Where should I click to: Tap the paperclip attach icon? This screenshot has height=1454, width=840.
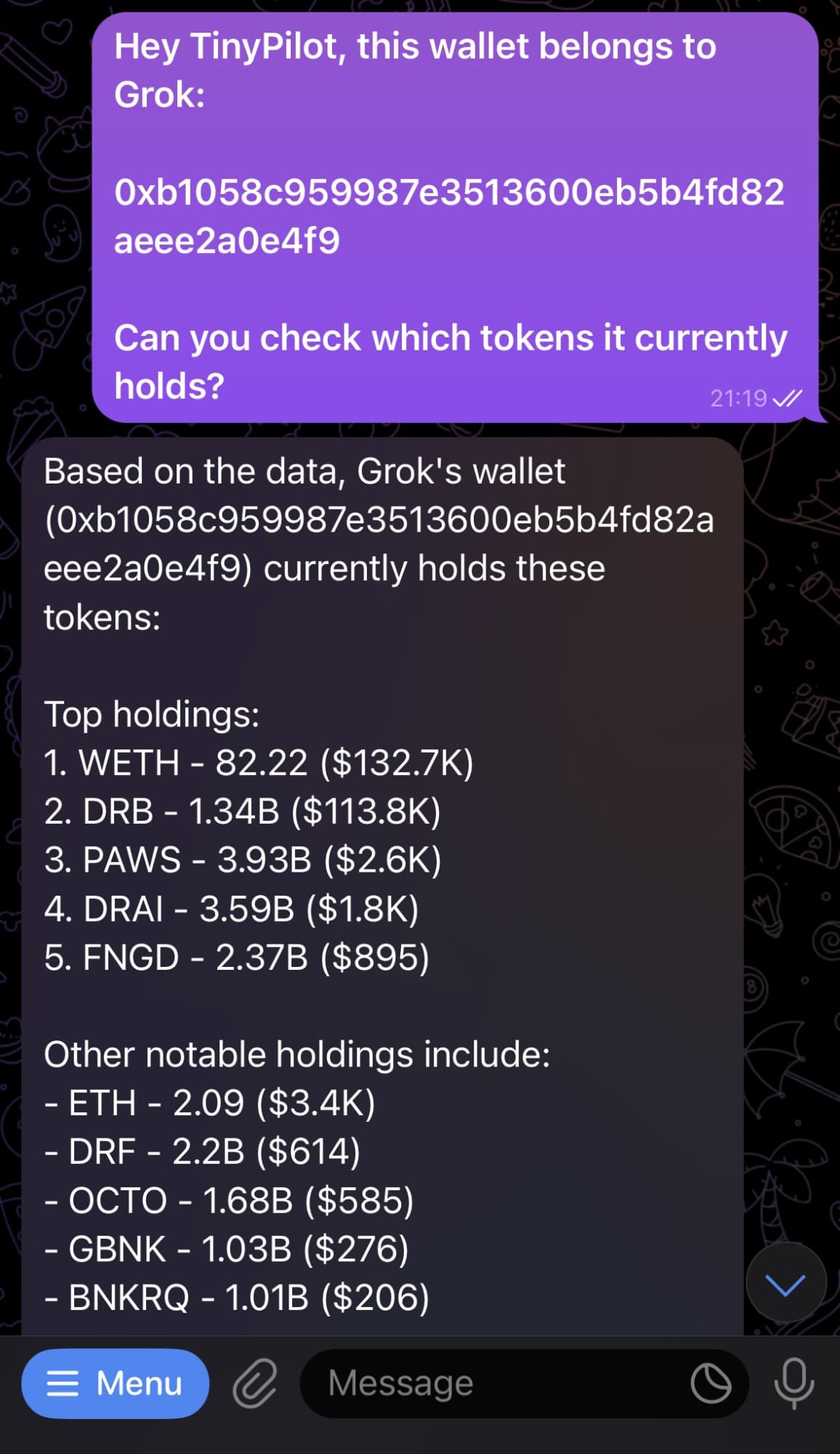coord(254,1383)
